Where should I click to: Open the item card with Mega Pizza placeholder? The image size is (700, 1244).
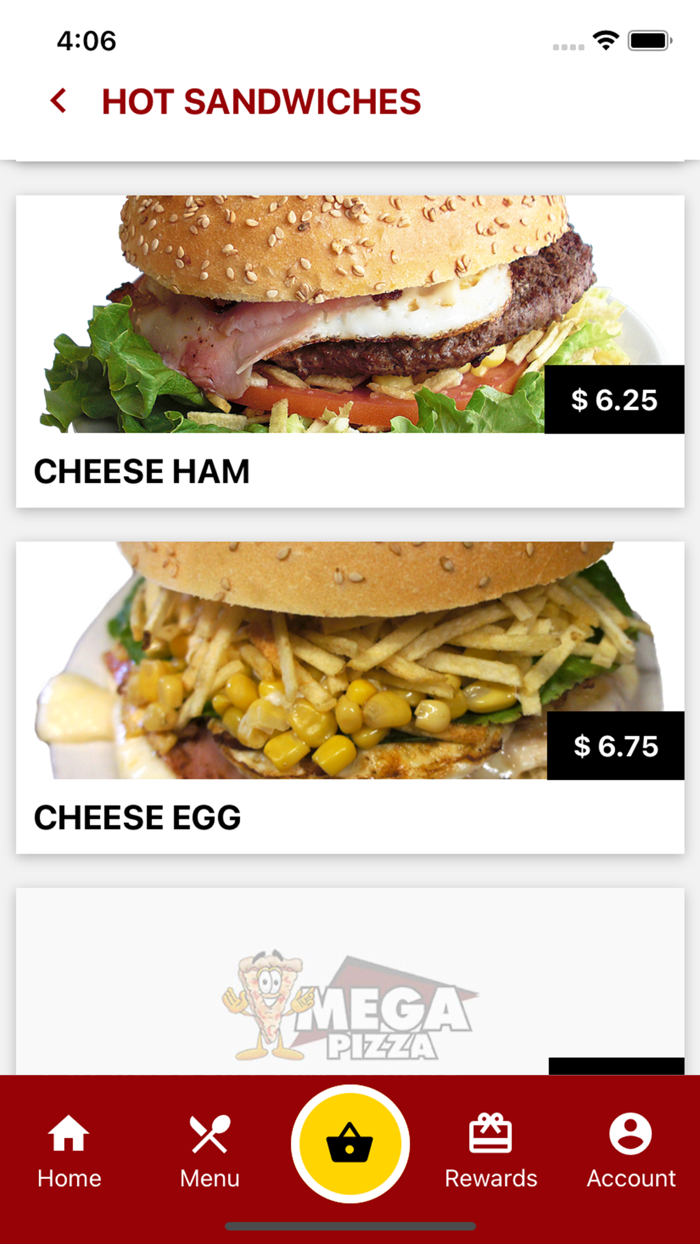pos(350,982)
